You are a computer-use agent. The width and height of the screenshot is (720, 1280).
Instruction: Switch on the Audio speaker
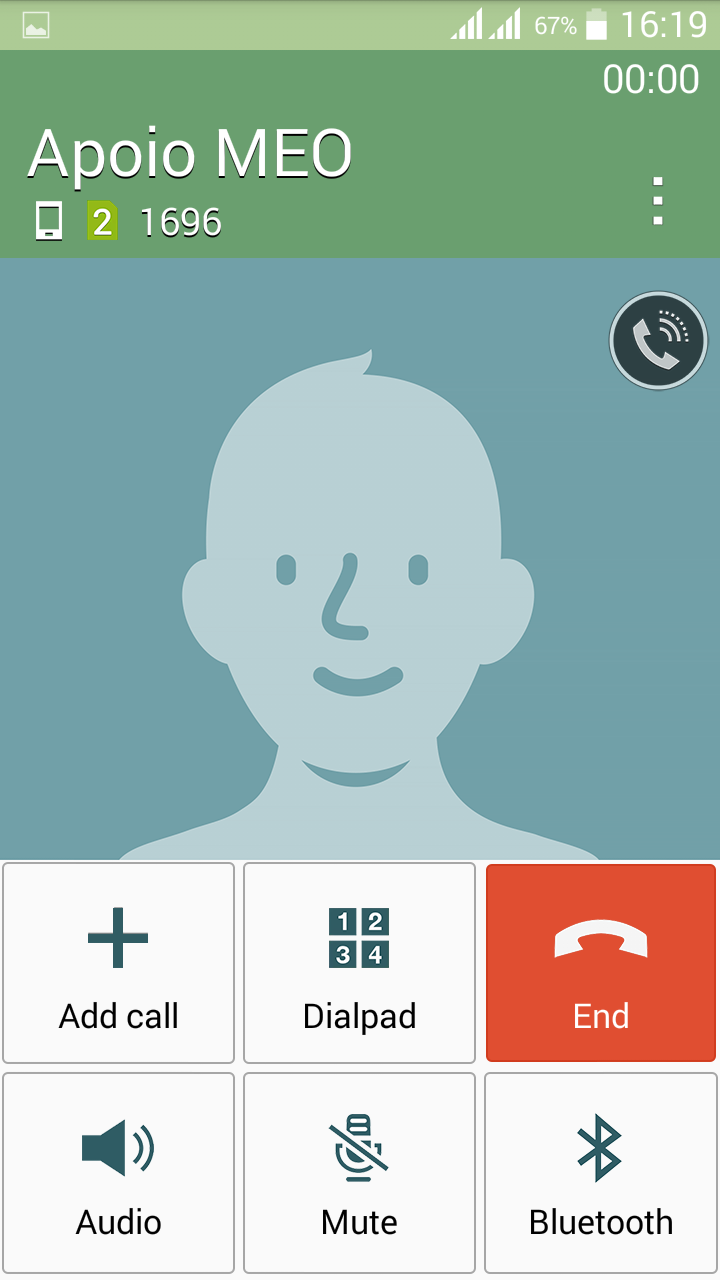point(119,1172)
